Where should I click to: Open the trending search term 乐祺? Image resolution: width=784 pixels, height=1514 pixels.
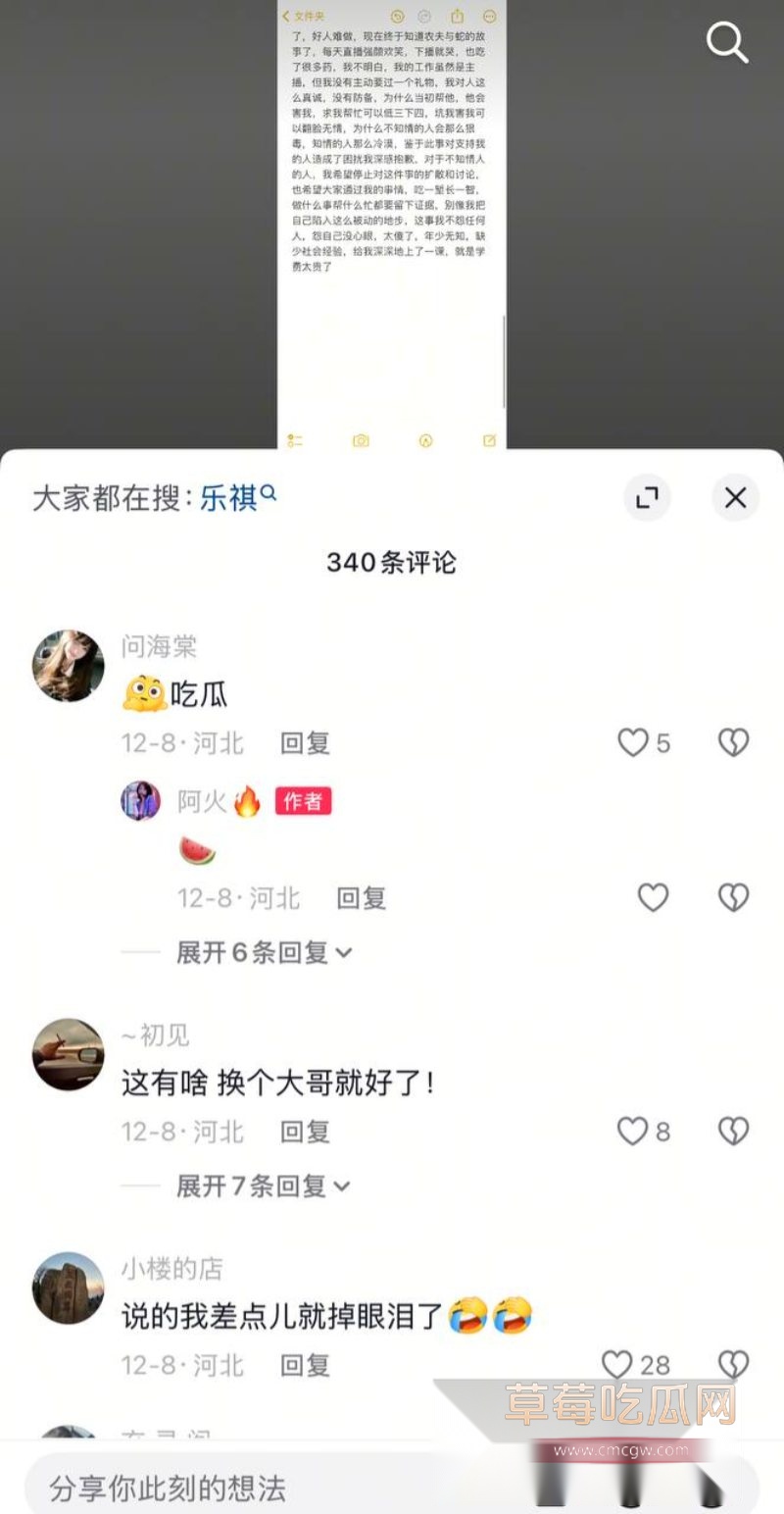tap(231, 498)
